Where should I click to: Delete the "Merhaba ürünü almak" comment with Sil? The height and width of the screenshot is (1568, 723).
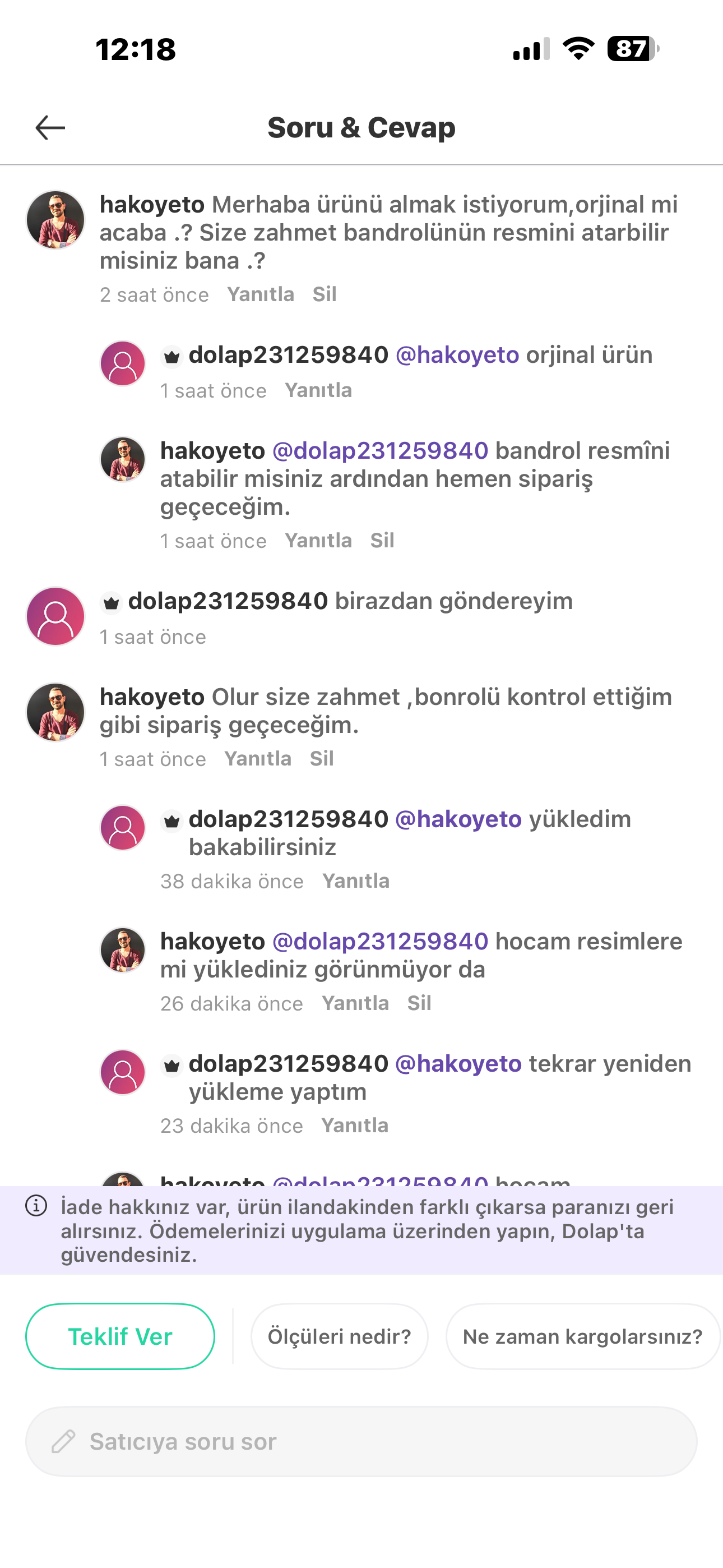click(x=325, y=294)
